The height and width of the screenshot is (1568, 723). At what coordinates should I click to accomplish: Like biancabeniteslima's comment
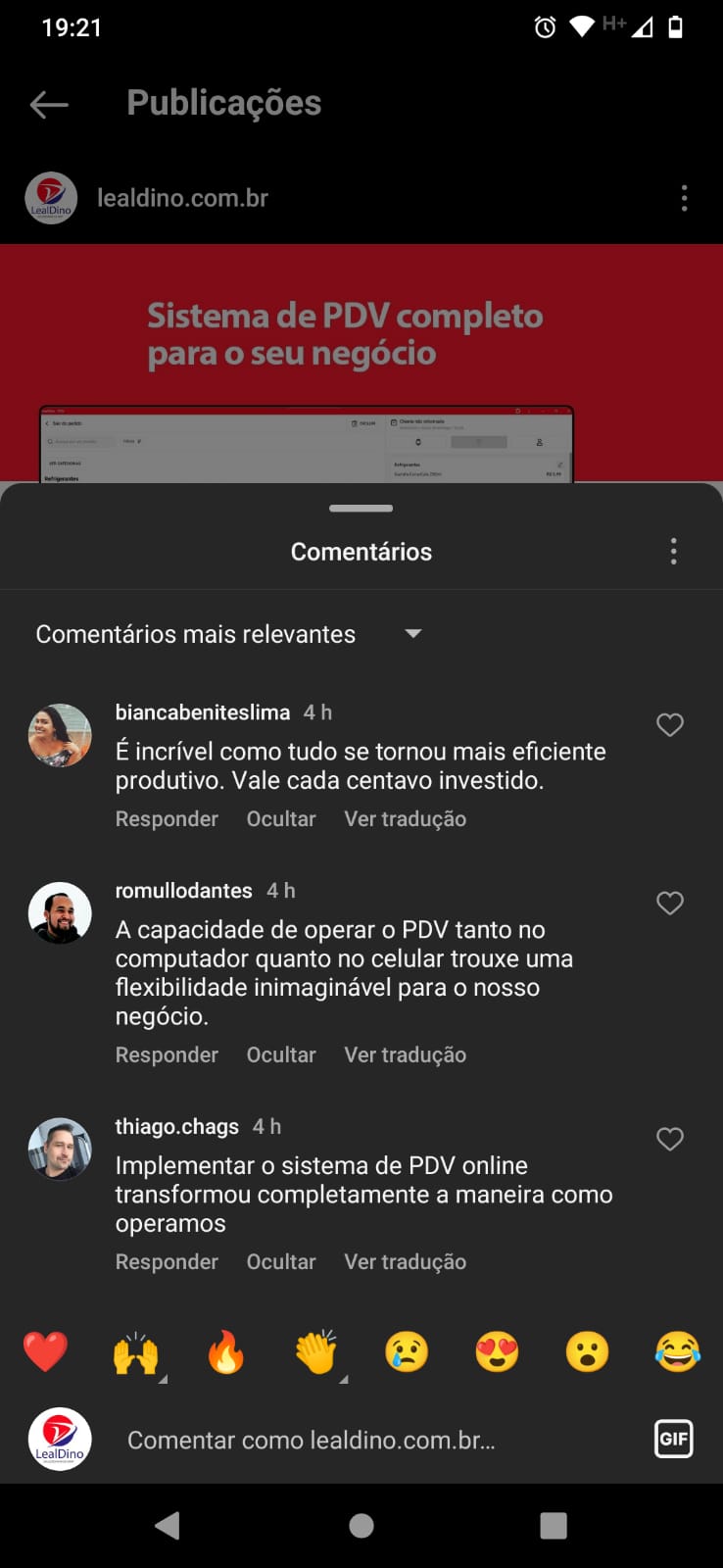point(669,725)
